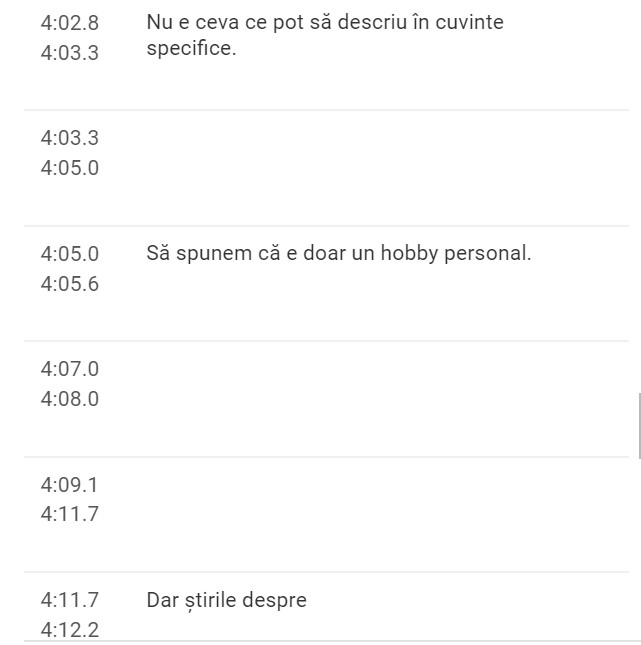The height and width of the screenshot is (645, 641).
Task: Edit subtitle 'Dar știrile despre'
Action: click(226, 601)
